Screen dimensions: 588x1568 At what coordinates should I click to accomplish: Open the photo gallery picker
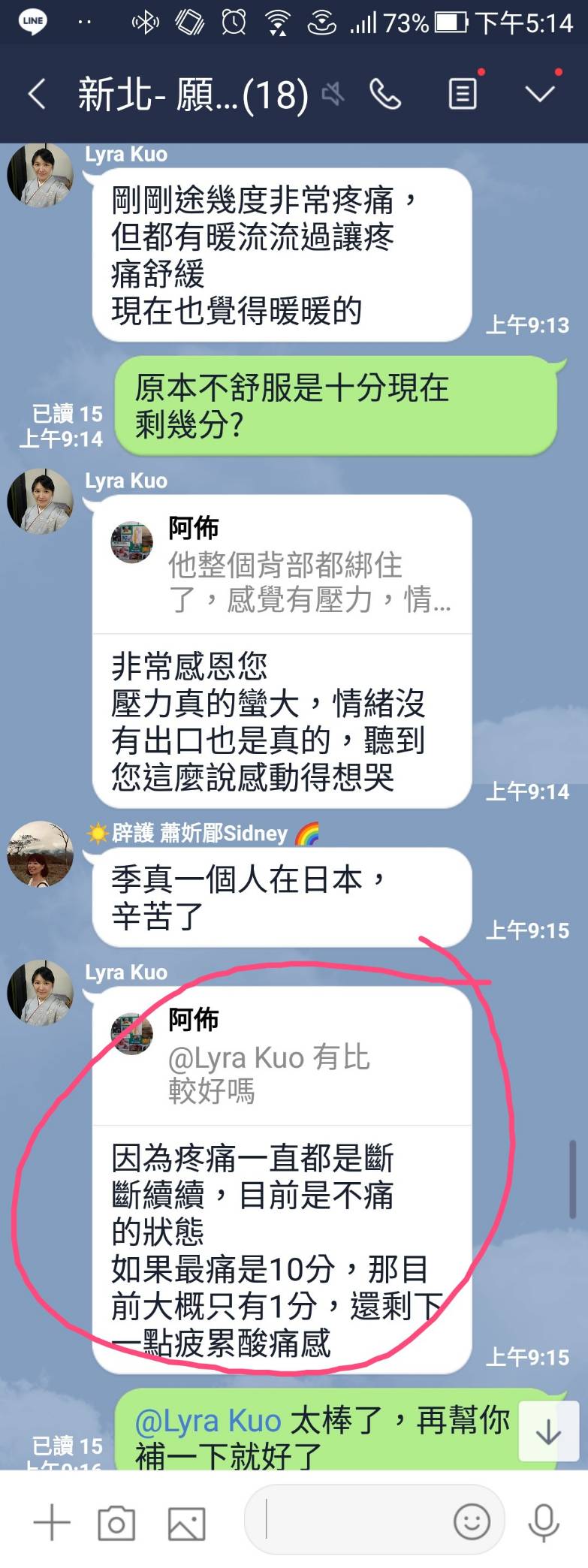click(186, 1523)
